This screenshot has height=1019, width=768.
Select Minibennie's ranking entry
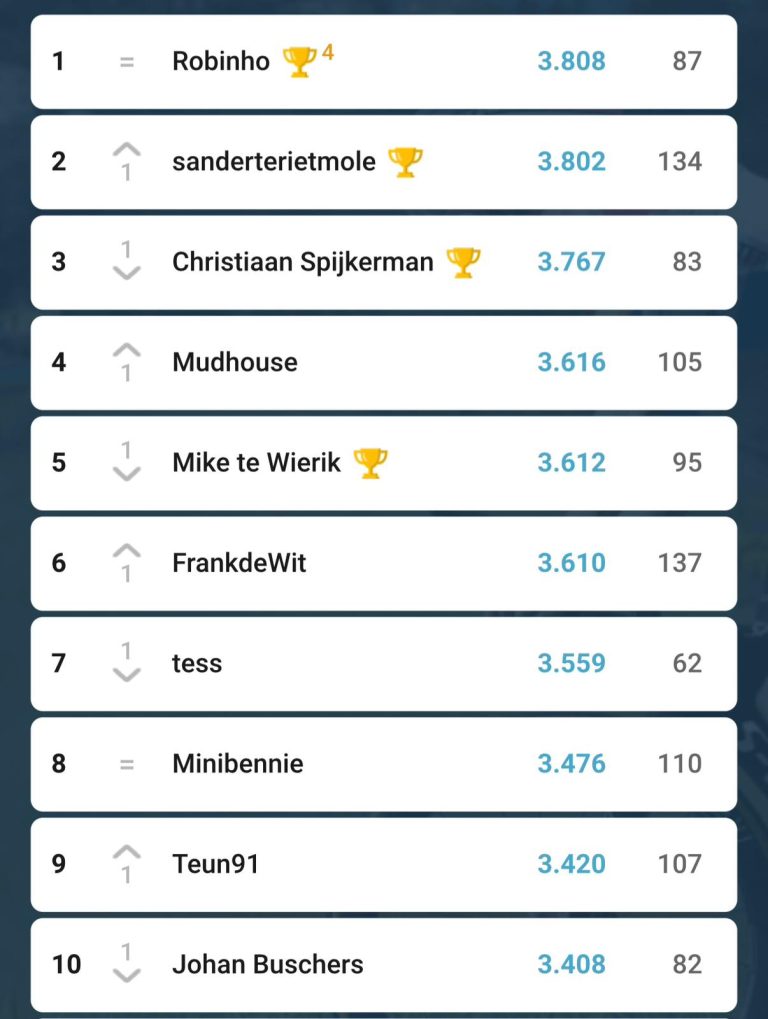238,764
